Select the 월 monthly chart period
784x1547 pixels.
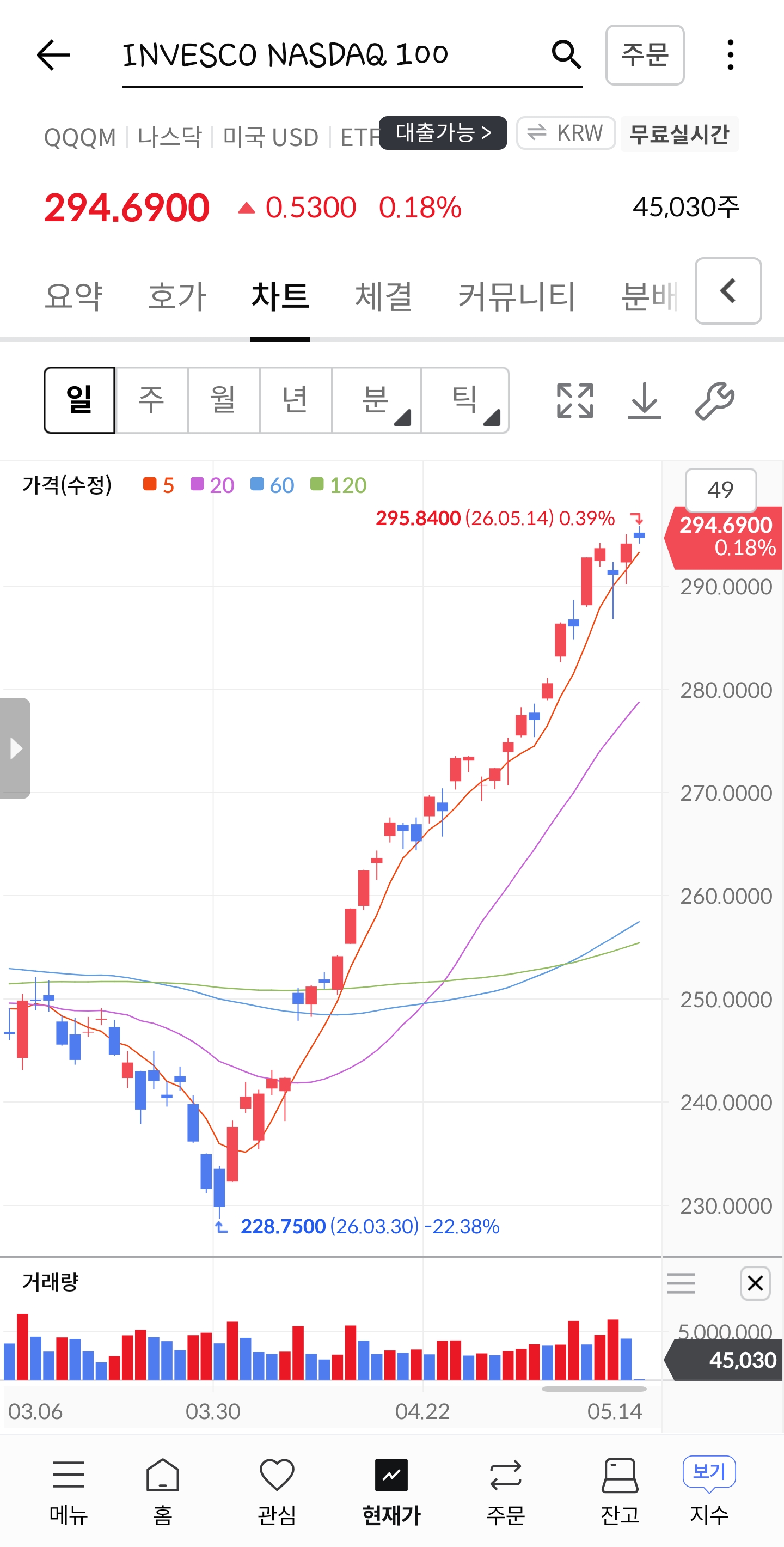pos(223,400)
